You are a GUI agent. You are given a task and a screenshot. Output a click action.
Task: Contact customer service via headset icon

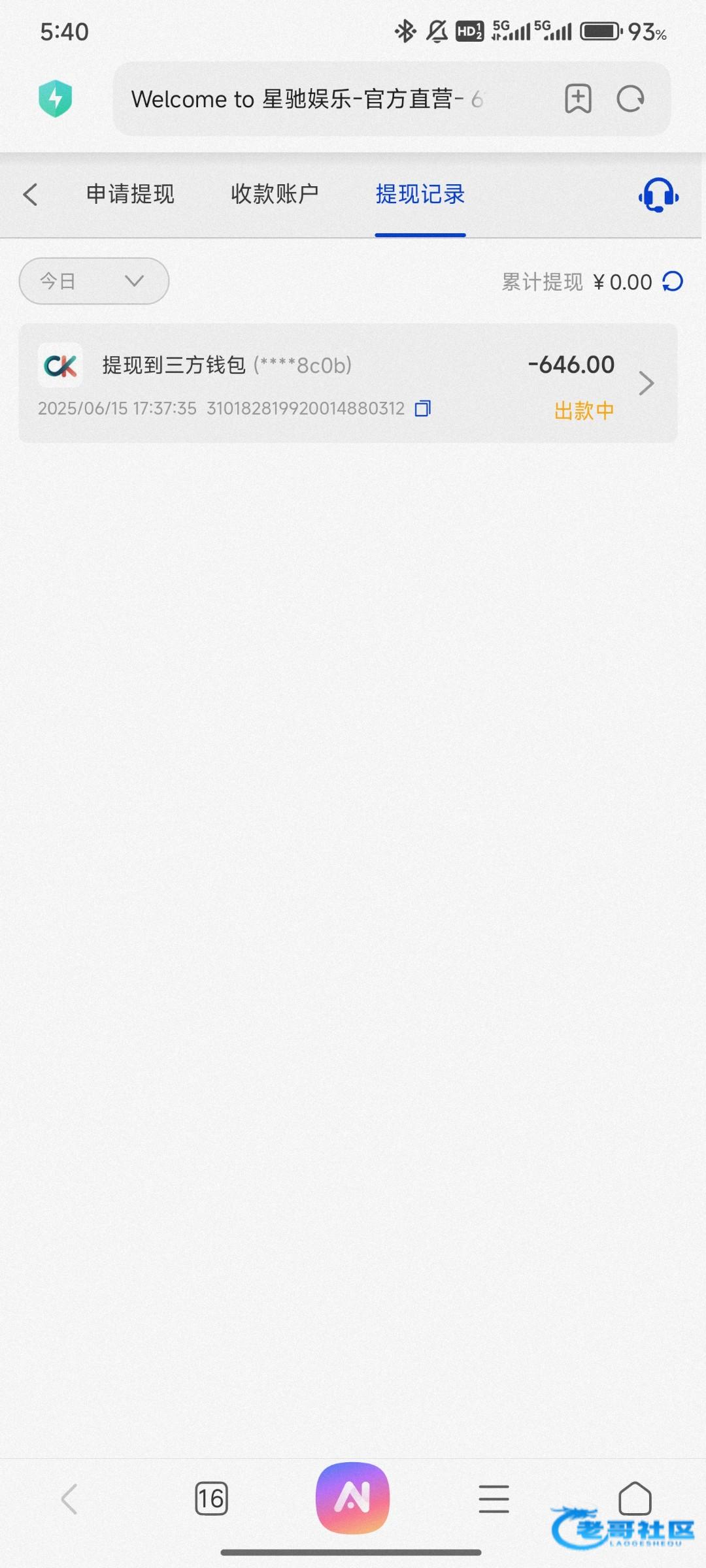659,195
